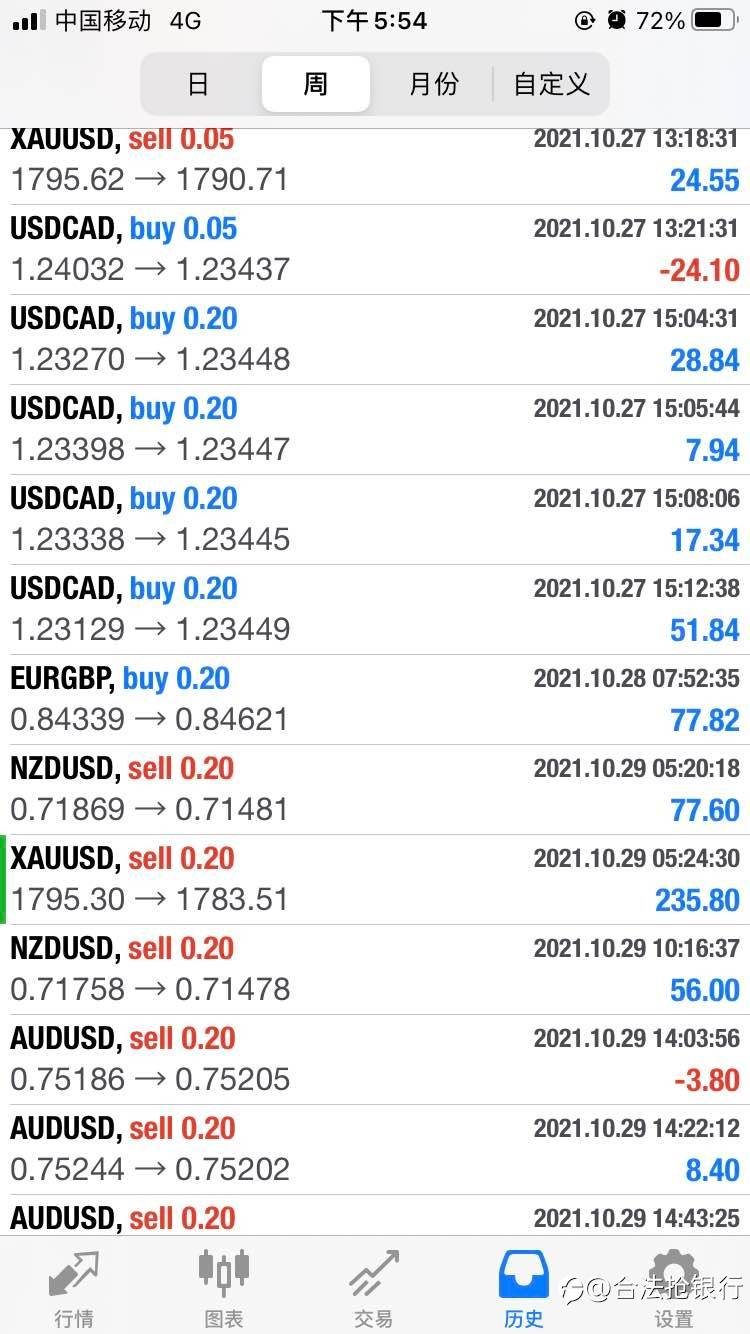Expand AUDUSD sell trade with profit 8.40
The width and height of the screenshot is (750, 1334).
point(375,1149)
